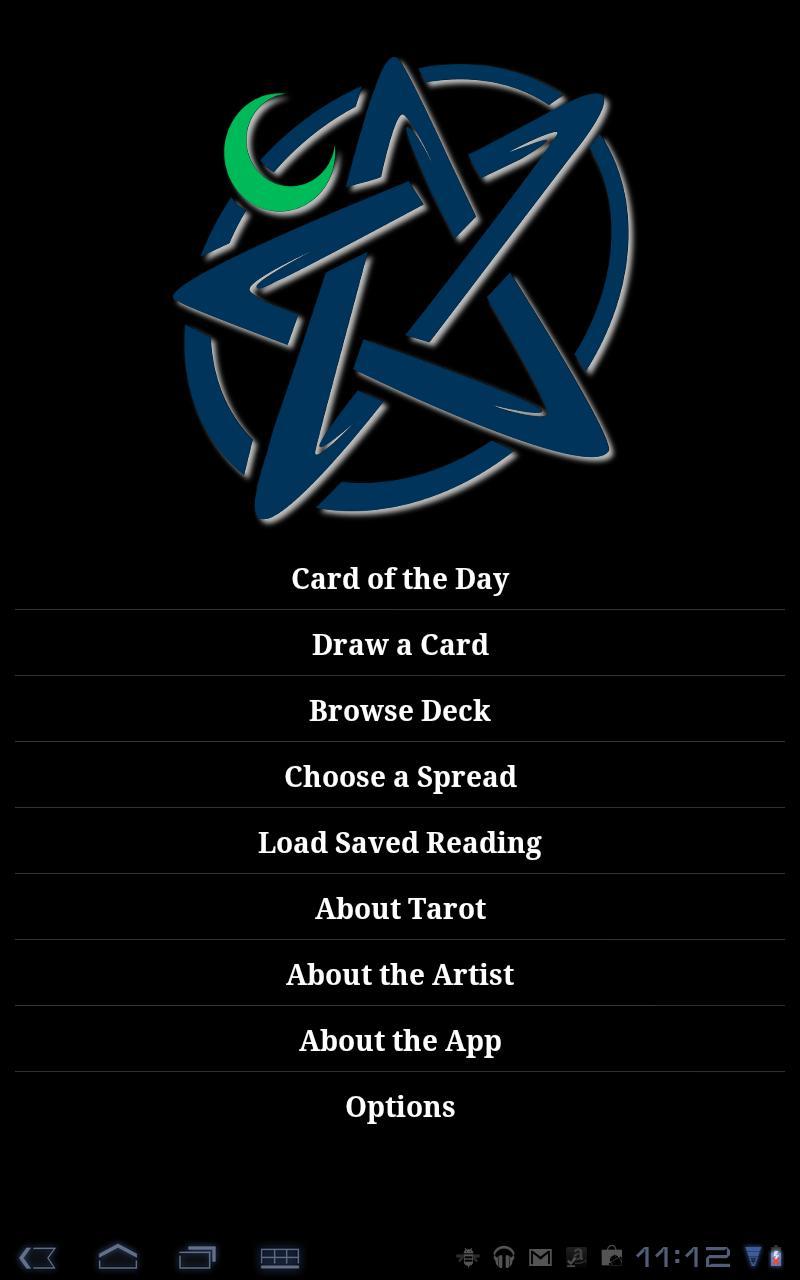
Task: Open Recent Apps switcher
Action: click(196, 1256)
